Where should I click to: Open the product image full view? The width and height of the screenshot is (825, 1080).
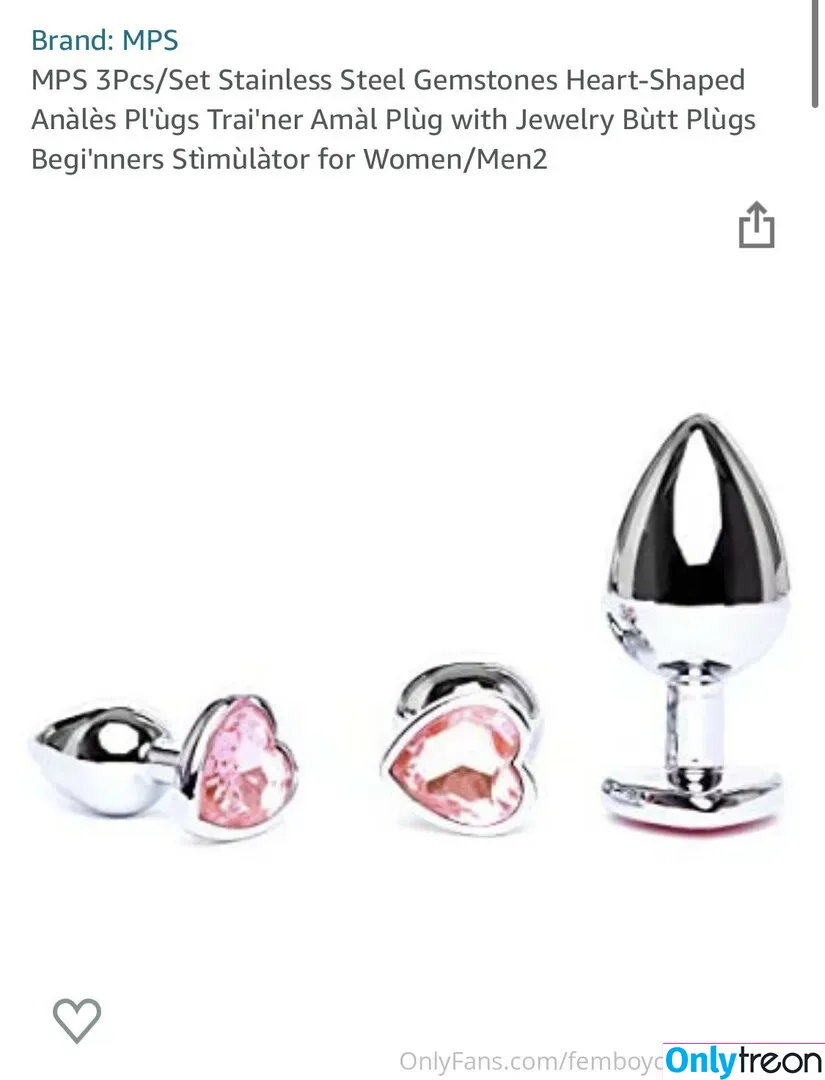[x=412, y=650]
